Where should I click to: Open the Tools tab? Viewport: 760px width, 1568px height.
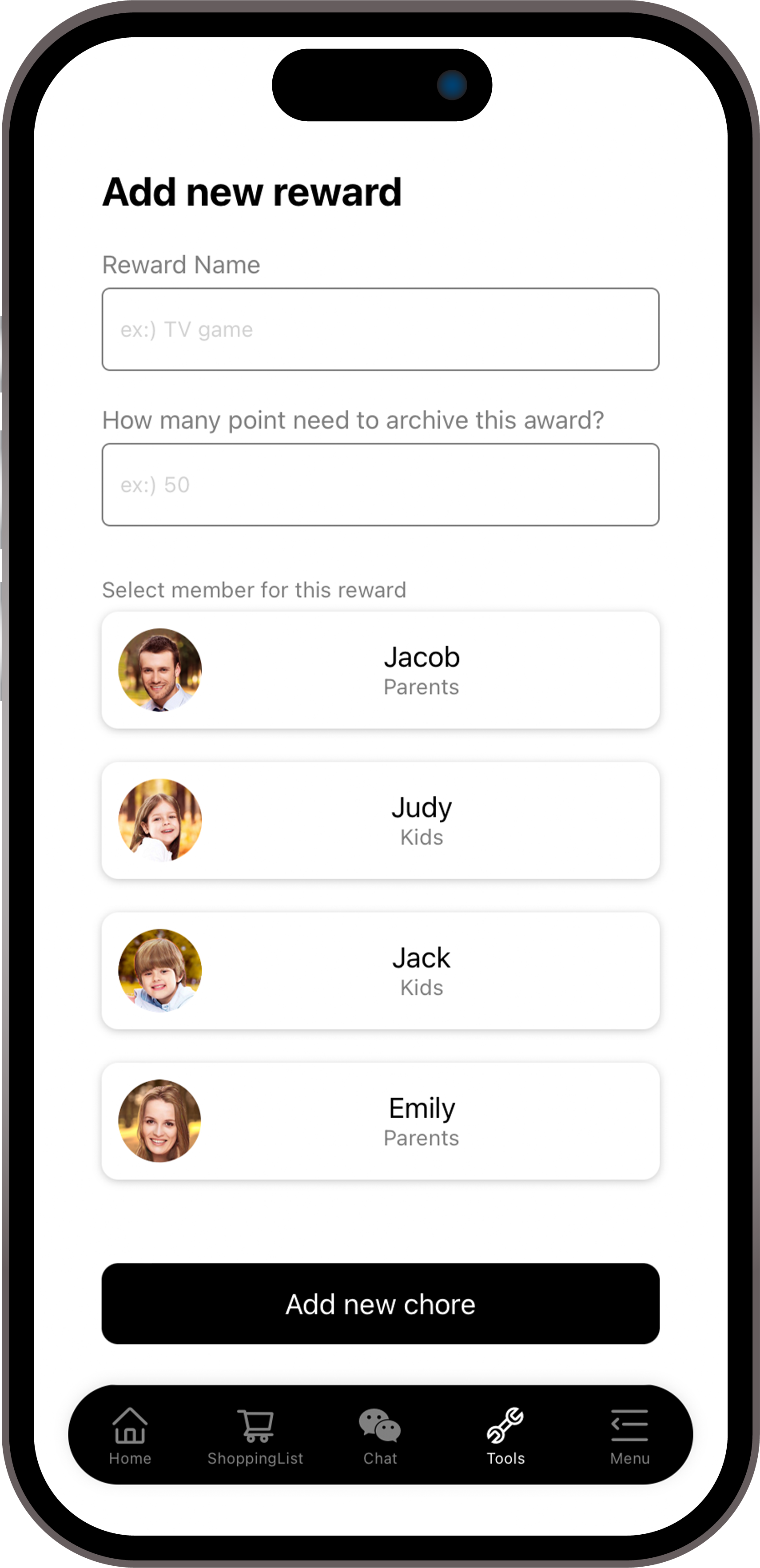pyautogui.click(x=505, y=1435)
